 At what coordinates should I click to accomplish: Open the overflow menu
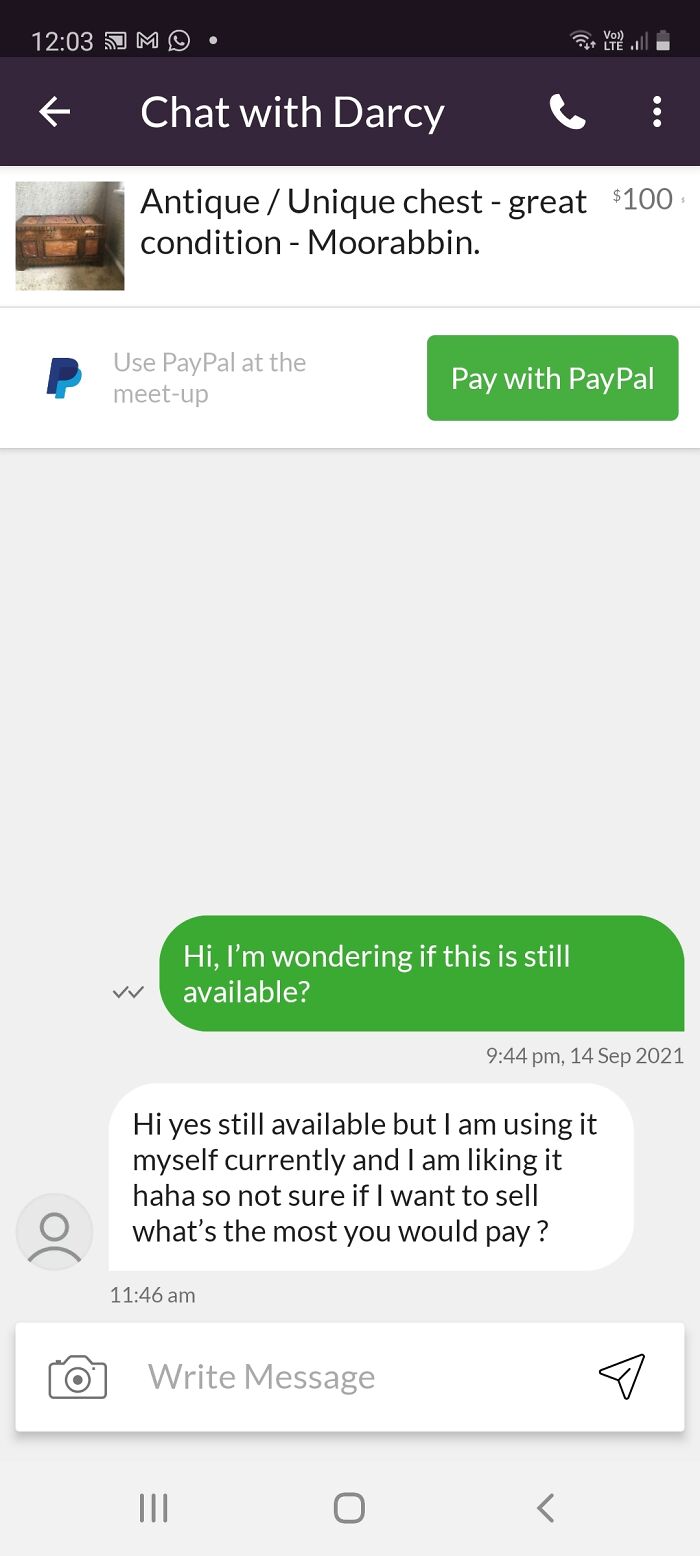(656, 112)
